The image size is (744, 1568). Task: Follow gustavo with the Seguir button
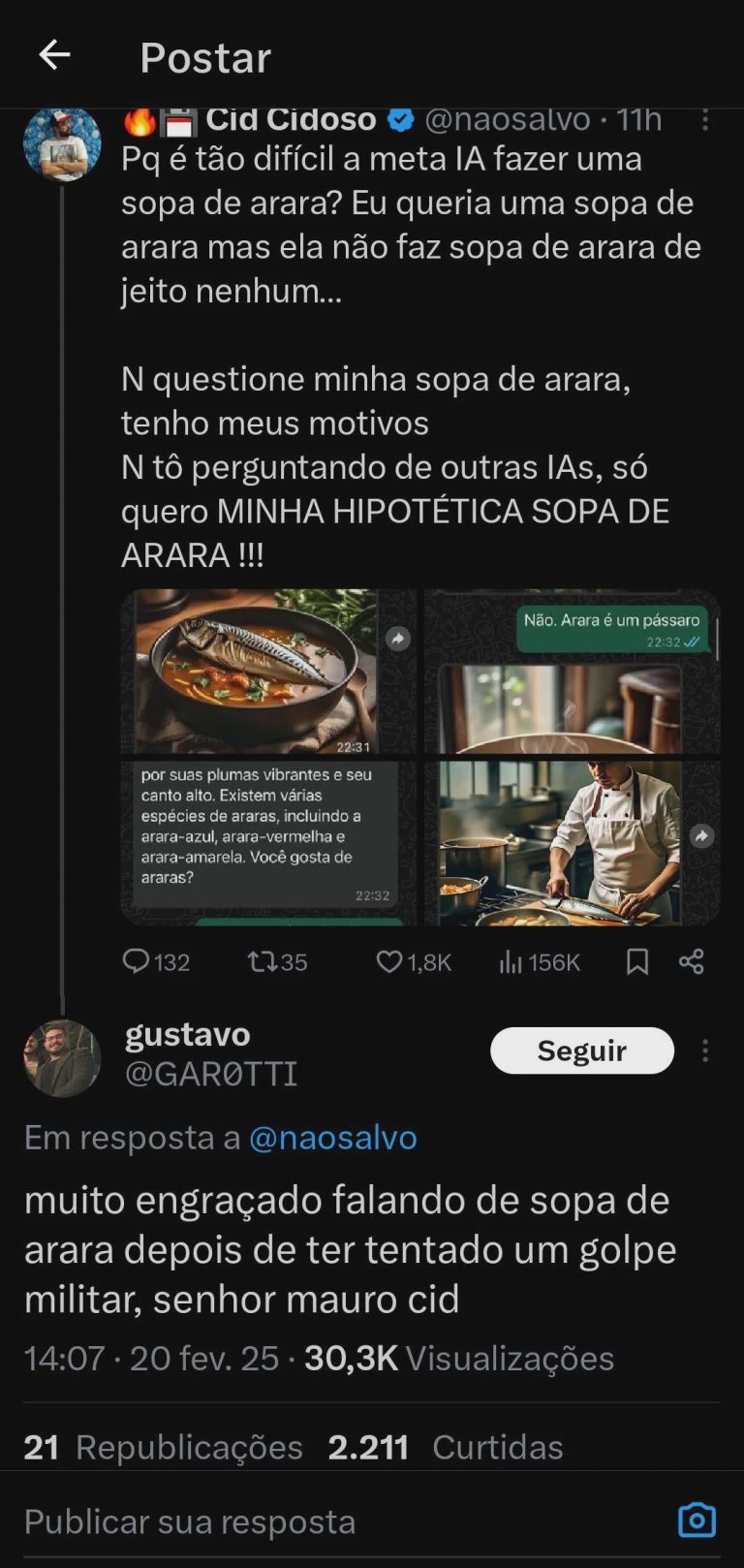point(581,1051)
